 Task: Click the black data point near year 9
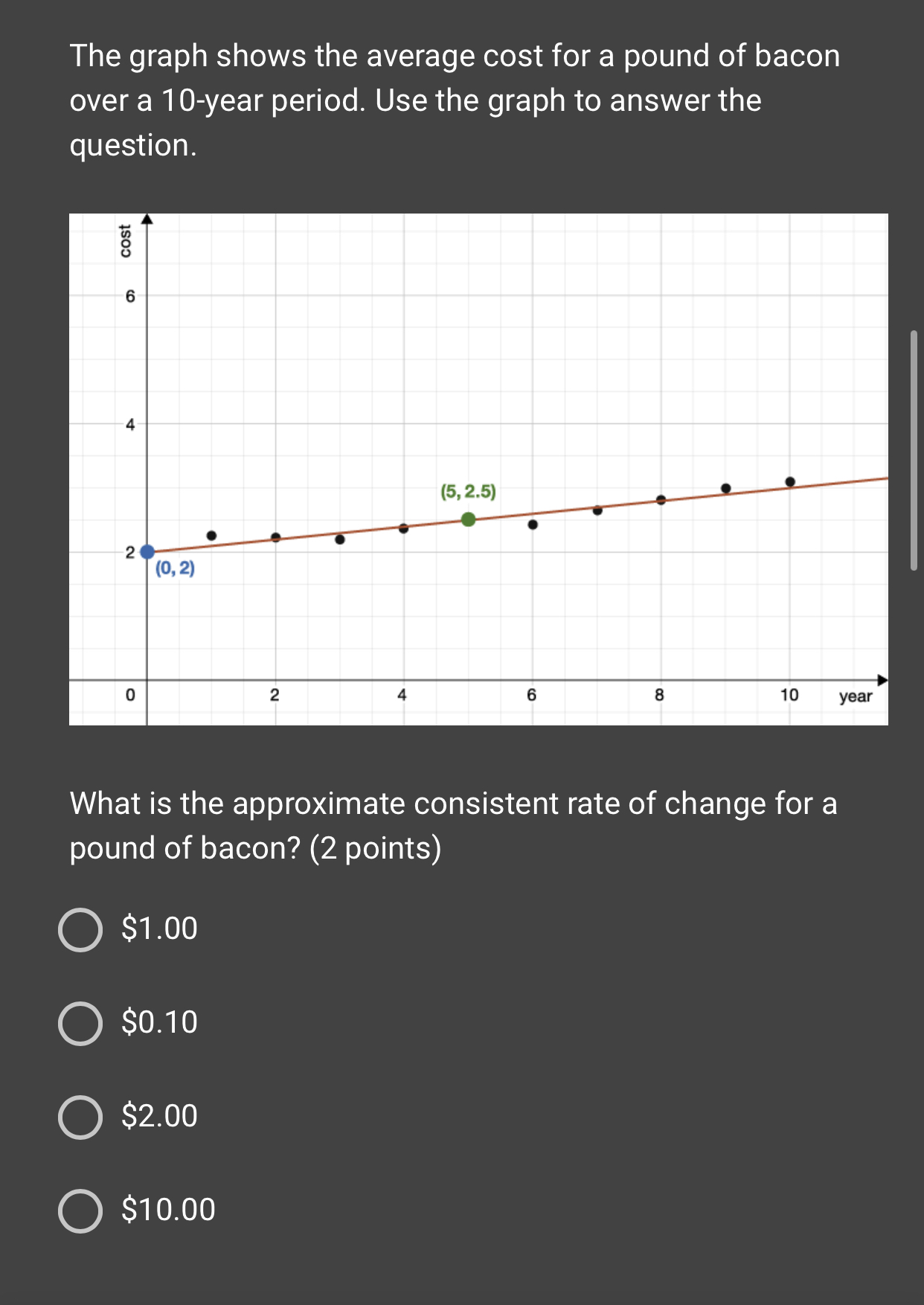(727, 487)
